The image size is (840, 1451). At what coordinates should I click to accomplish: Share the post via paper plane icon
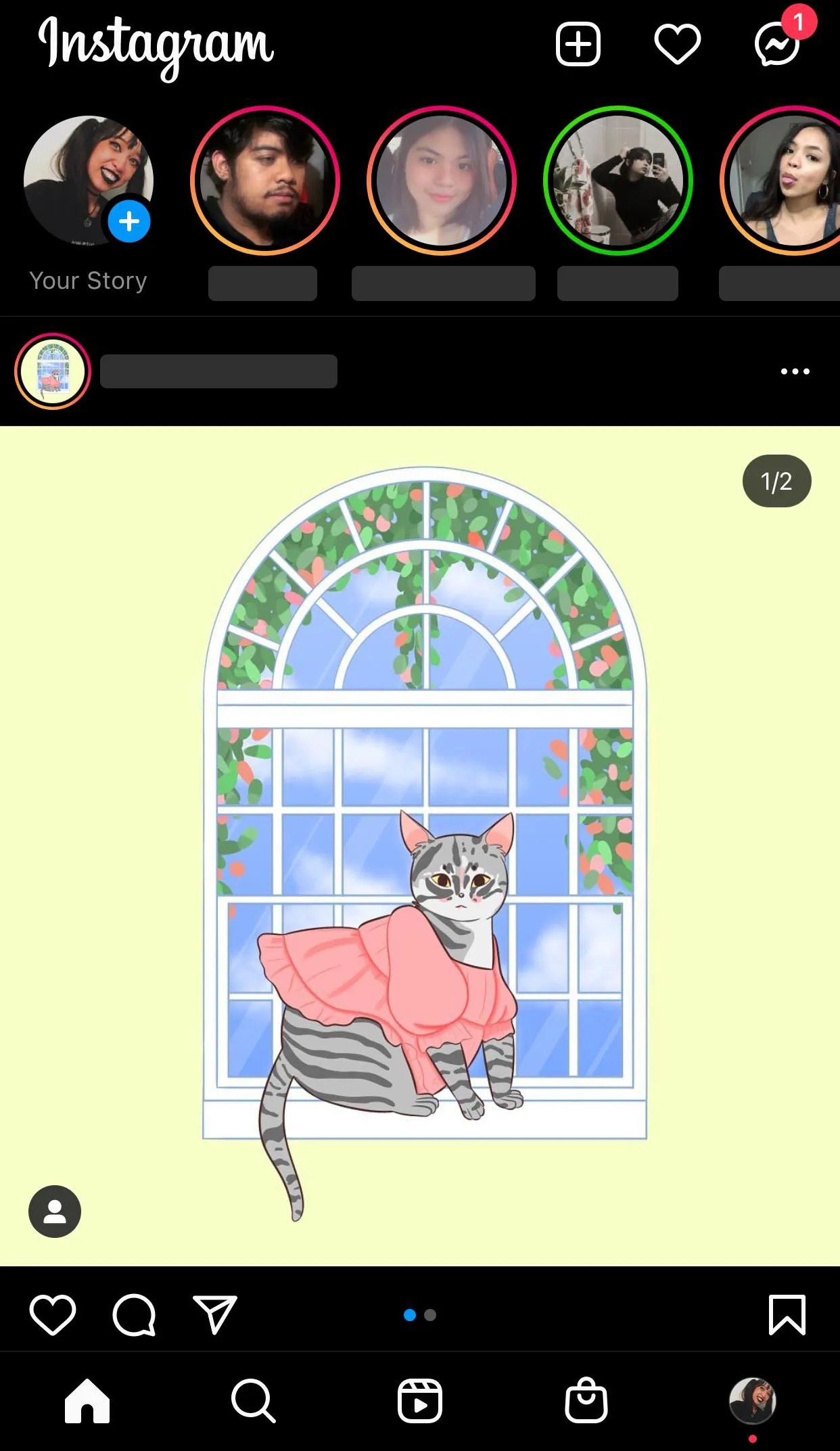215,1315
